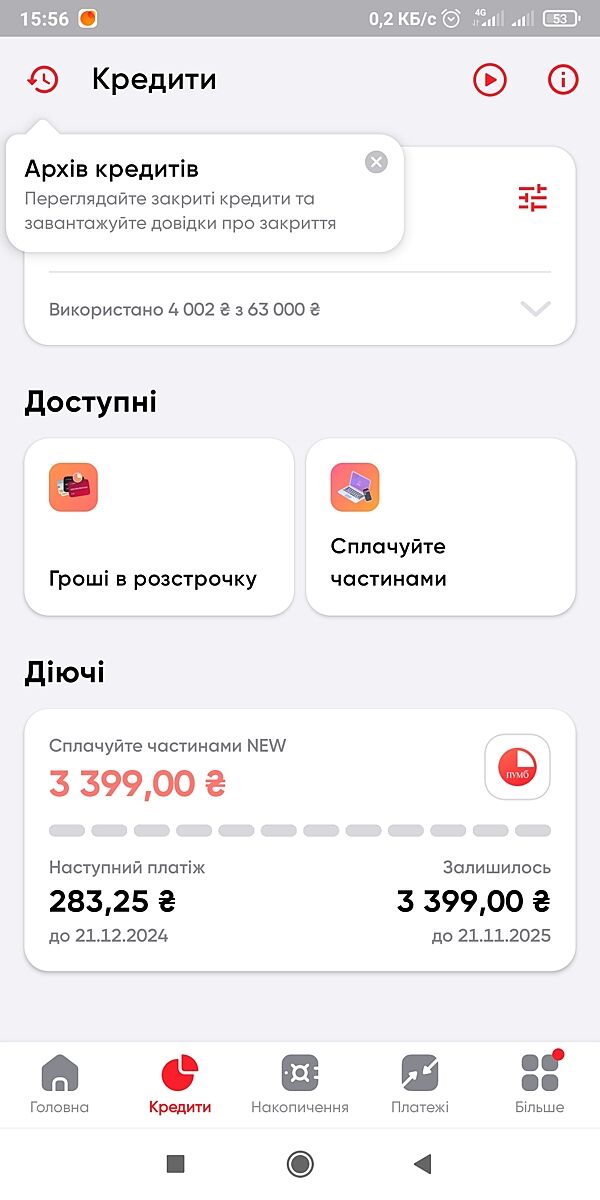Image resolution: width=600 pixels, height=1200 pixels.
Task: Open the credit archive history icon
Action: click(x=43, y=80)
